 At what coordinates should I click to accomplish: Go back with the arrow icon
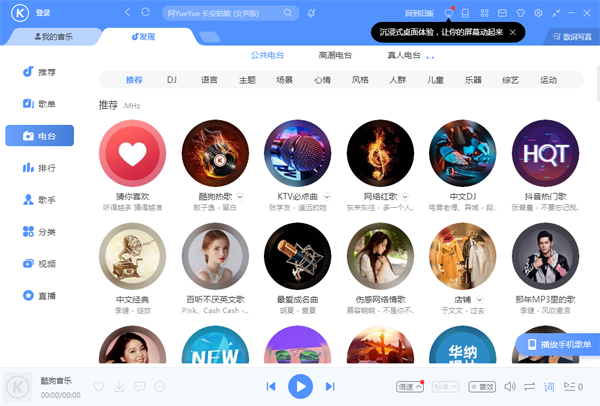tap(127, 12)
